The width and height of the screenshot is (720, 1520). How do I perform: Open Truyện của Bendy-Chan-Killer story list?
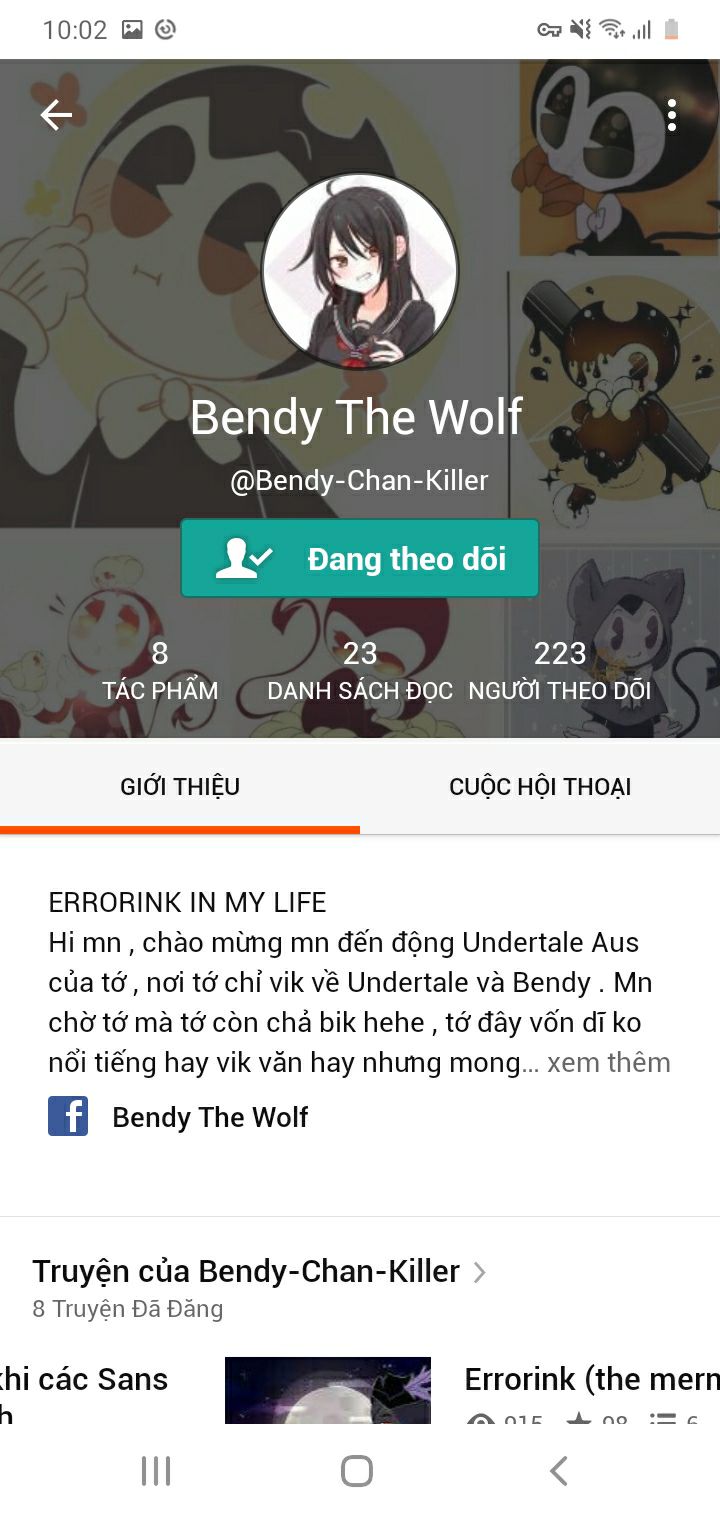tap(260, 1272)
